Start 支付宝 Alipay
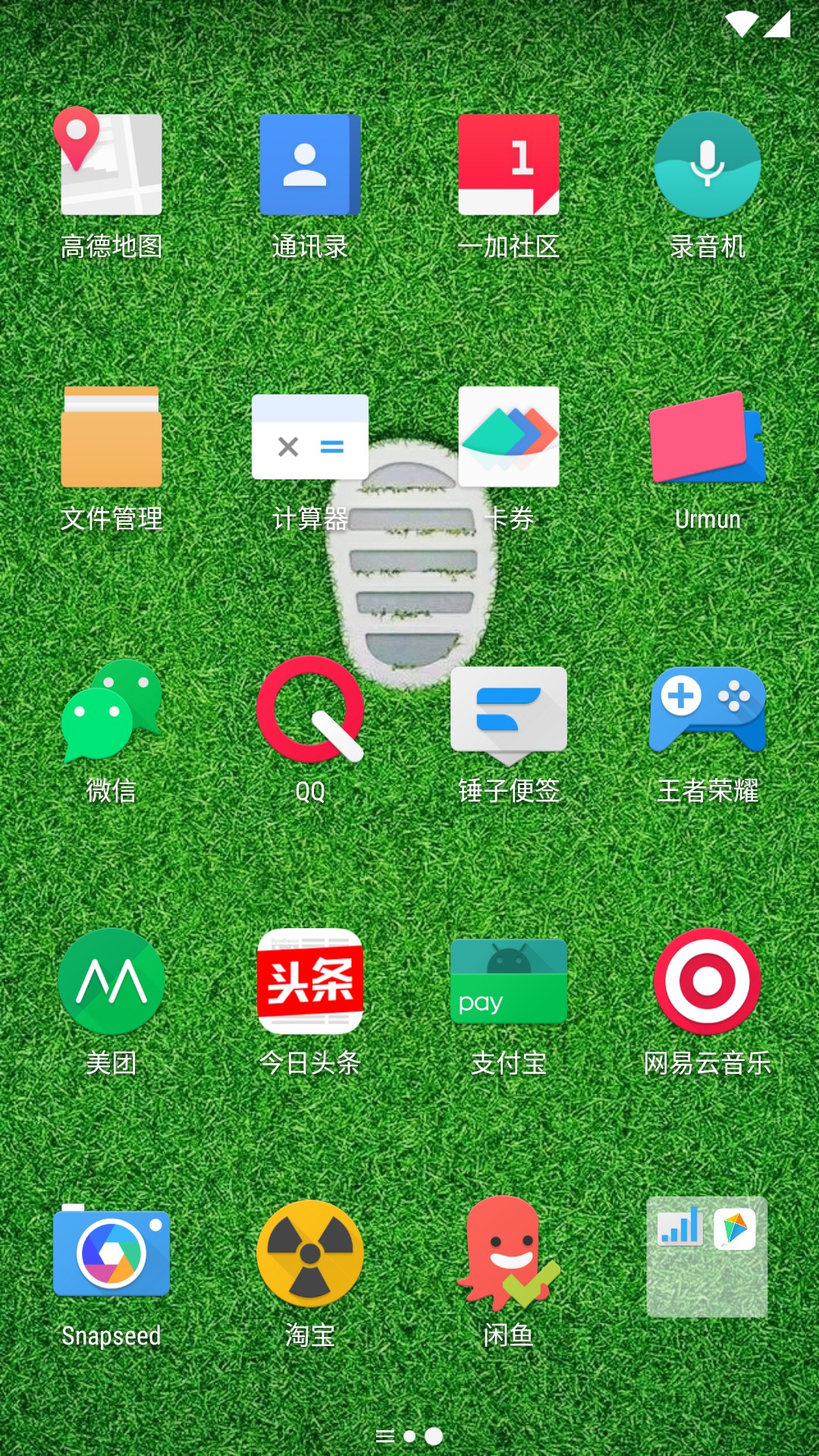This screenshot has height=1456, width=819. tap(508, 984)
